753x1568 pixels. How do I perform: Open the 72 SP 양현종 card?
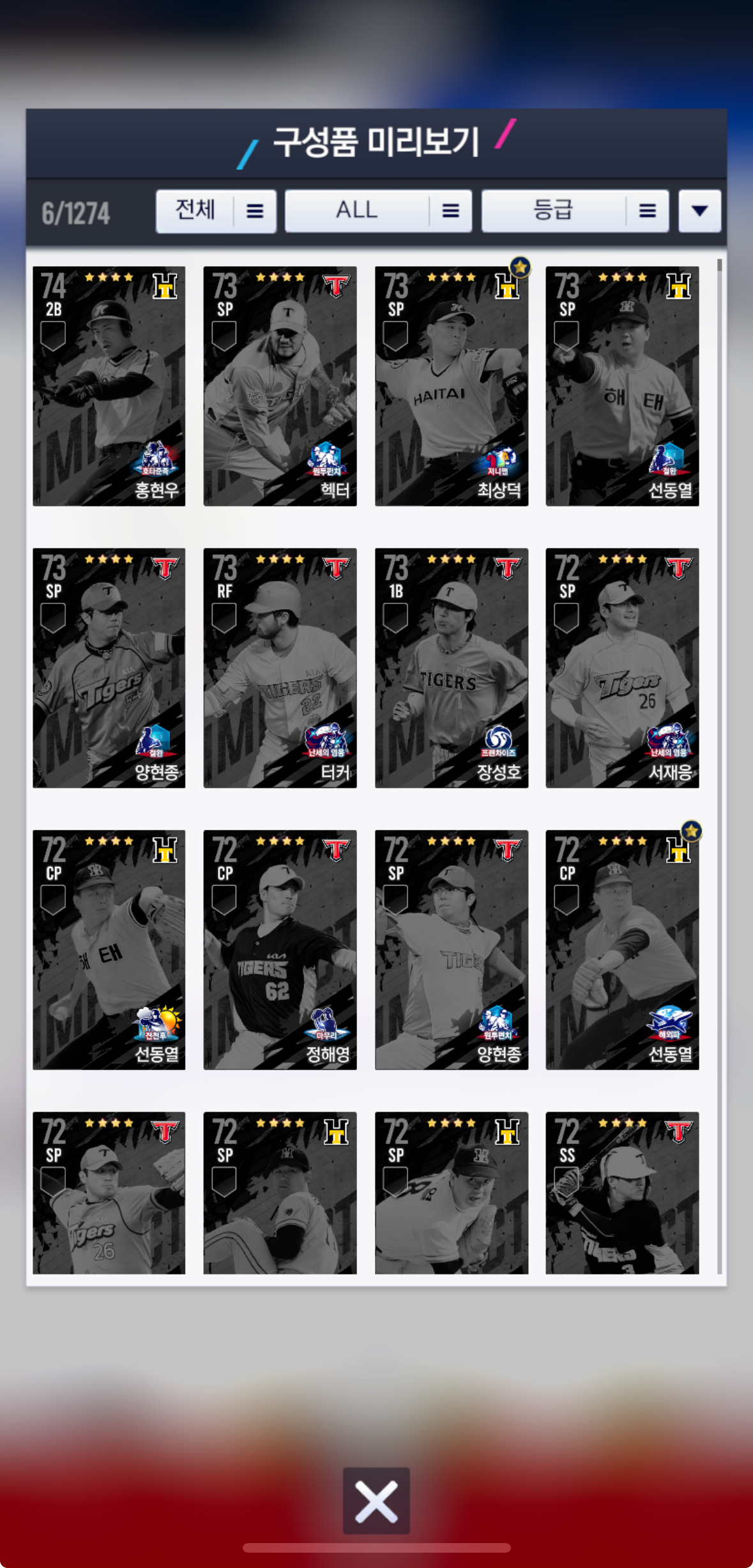(452, 950)
